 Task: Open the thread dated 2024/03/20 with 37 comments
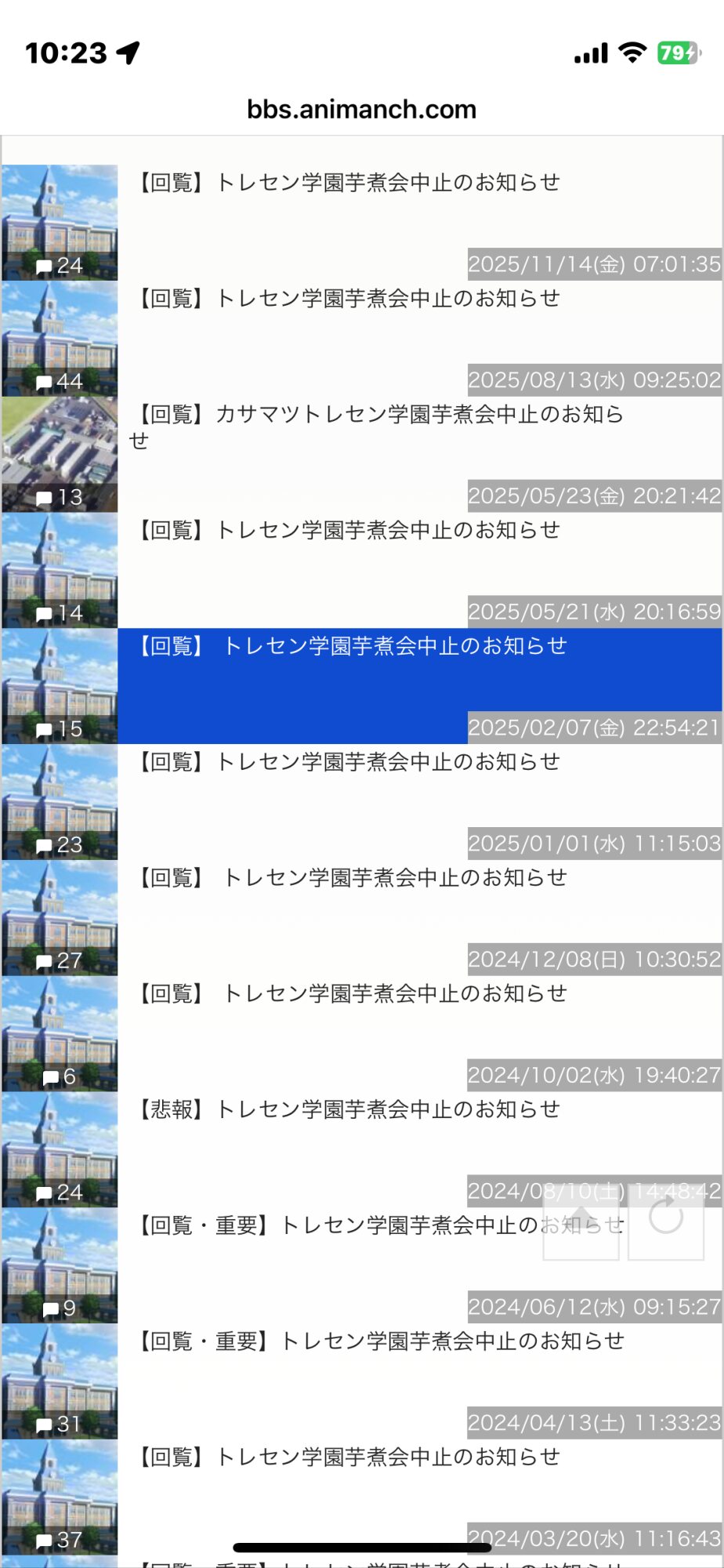click(x=348, y=1457)
